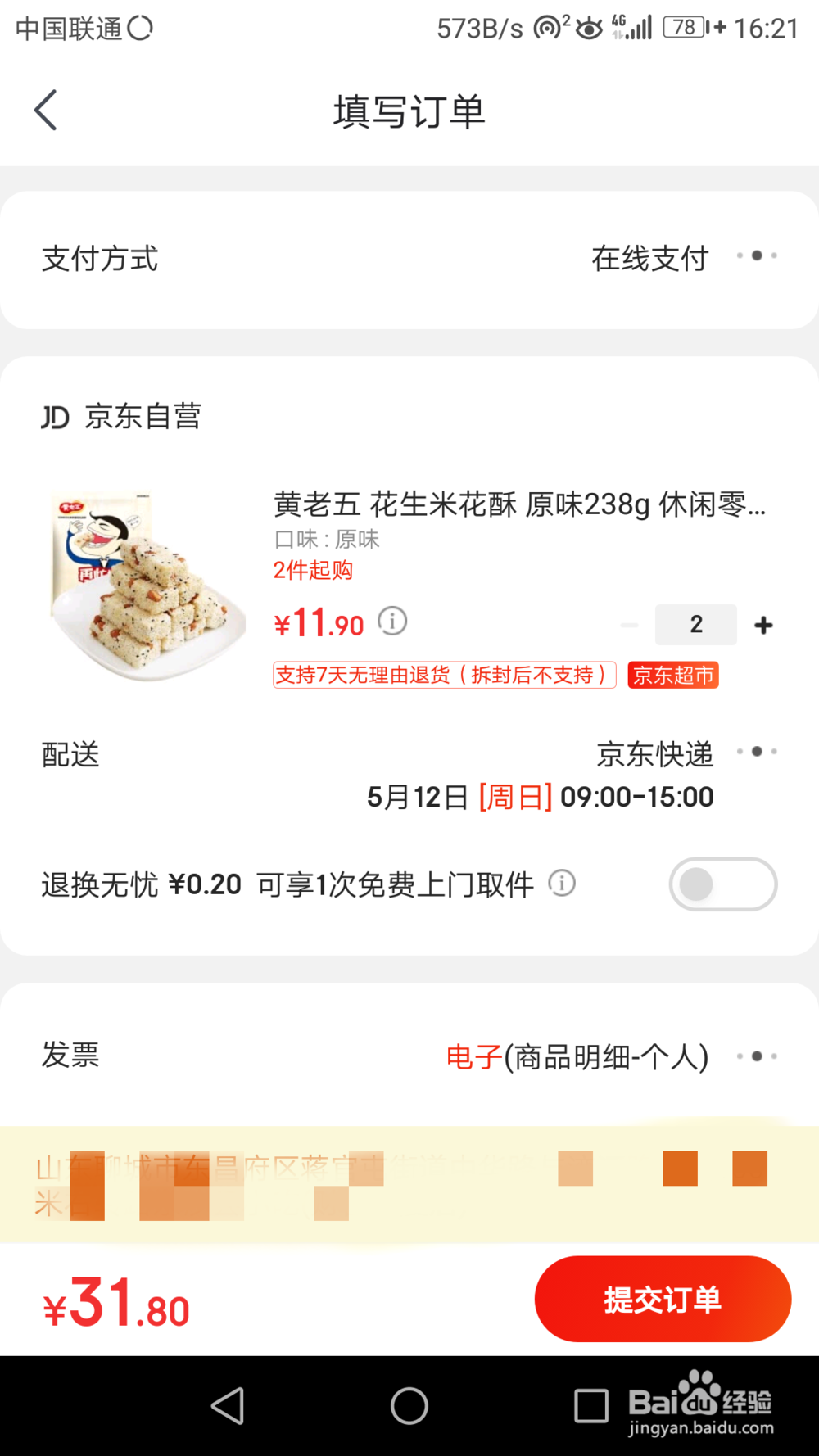This screenshot has width=819, height=1456.
Task: Increase product quantity with plus
Action: coord(763,626)
